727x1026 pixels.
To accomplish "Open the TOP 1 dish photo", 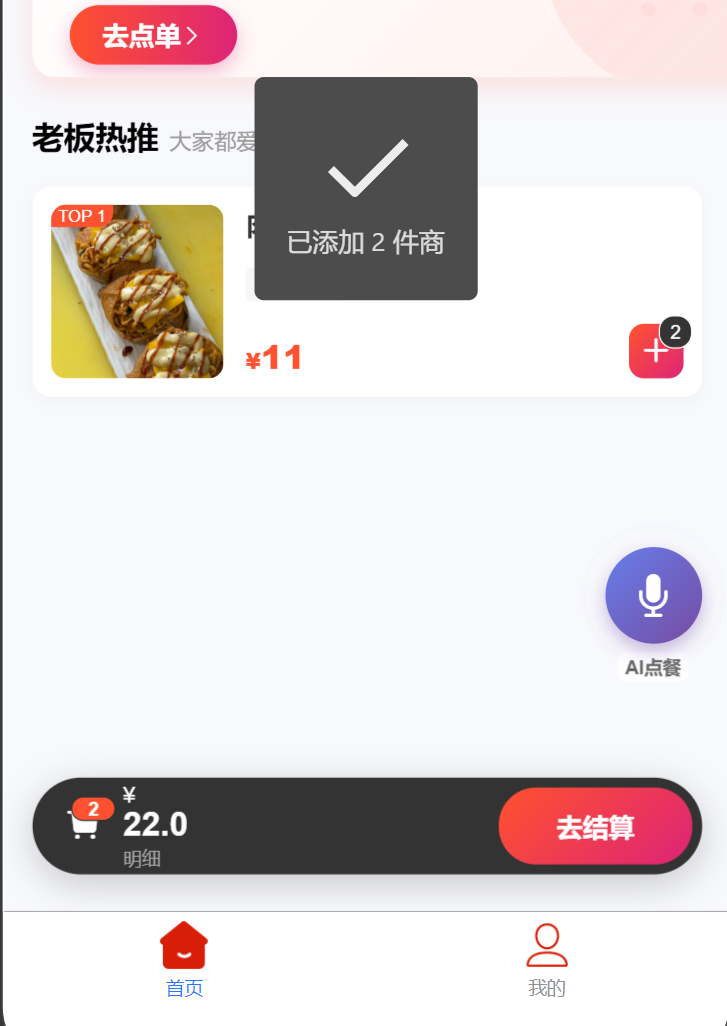I will [x=137, y=291].
